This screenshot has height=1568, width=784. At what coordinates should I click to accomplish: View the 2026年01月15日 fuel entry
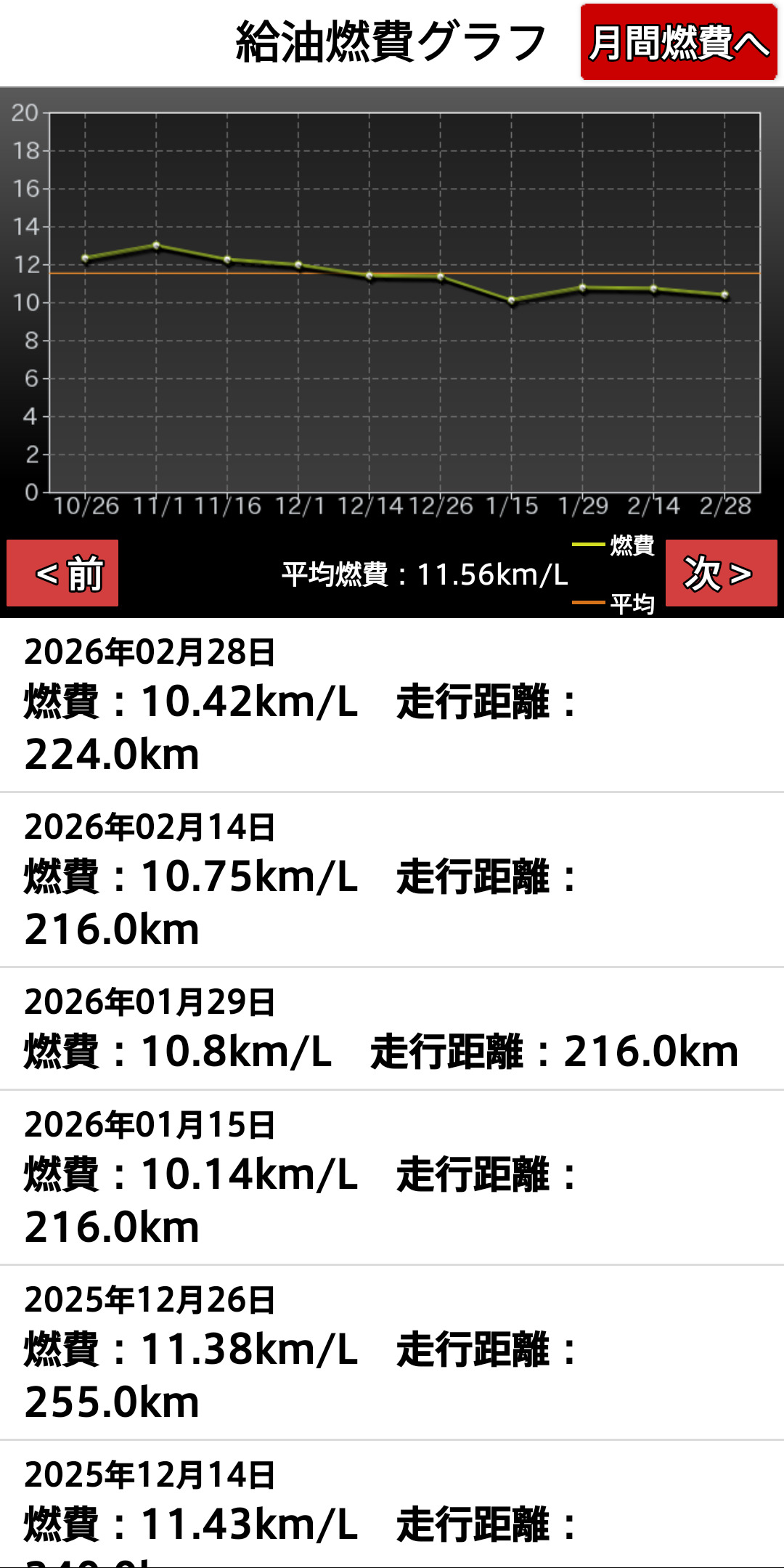392,1177
